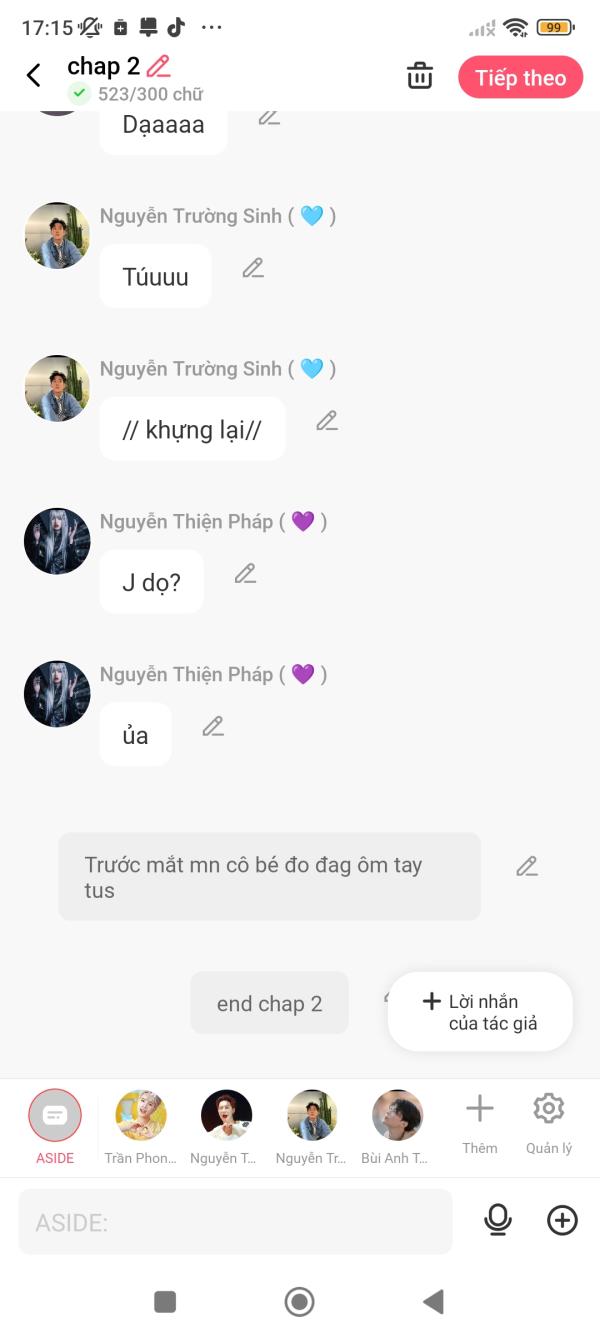Edit the "// khựng lại//" message
This screenshot has width=600, height=1338.
[x=327, y=421]
